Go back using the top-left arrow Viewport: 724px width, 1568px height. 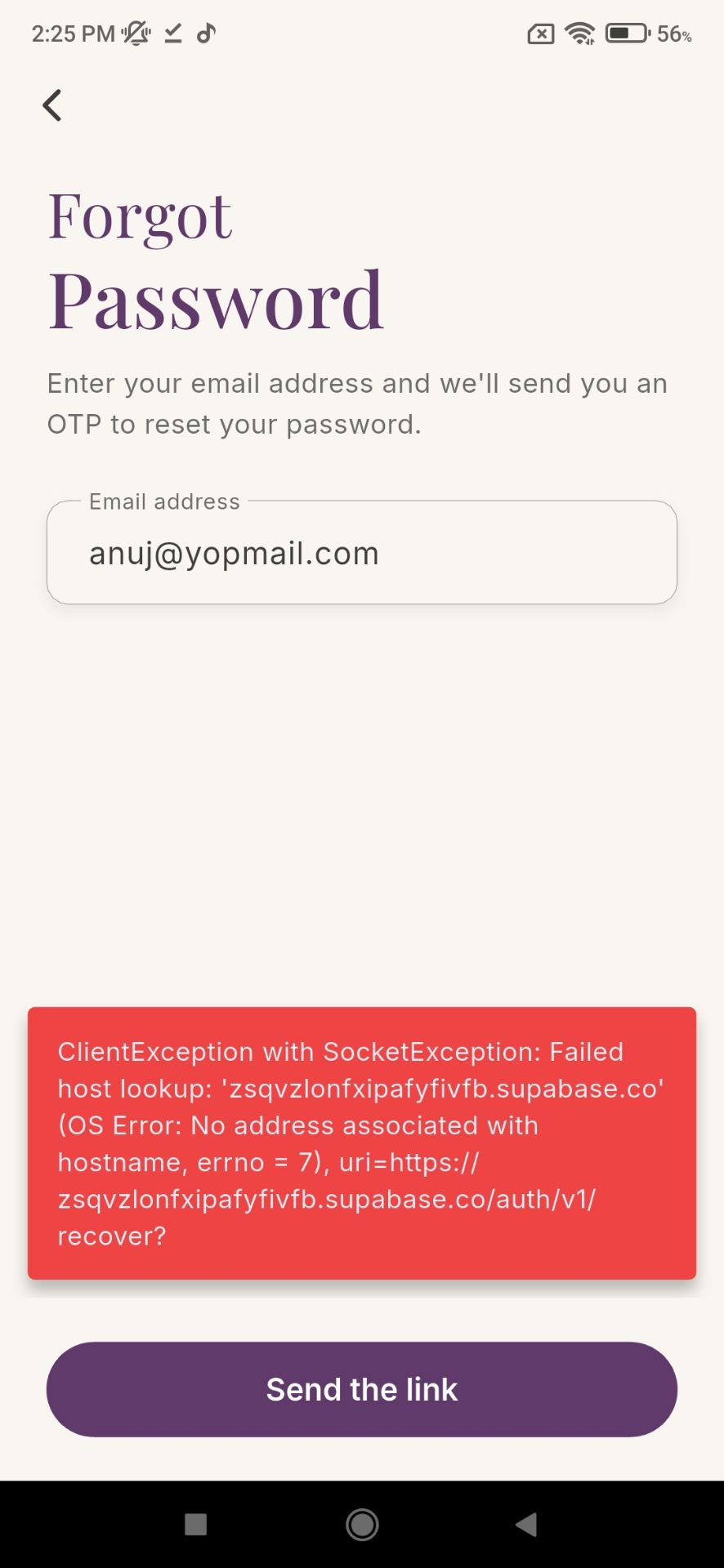point(52,105)
